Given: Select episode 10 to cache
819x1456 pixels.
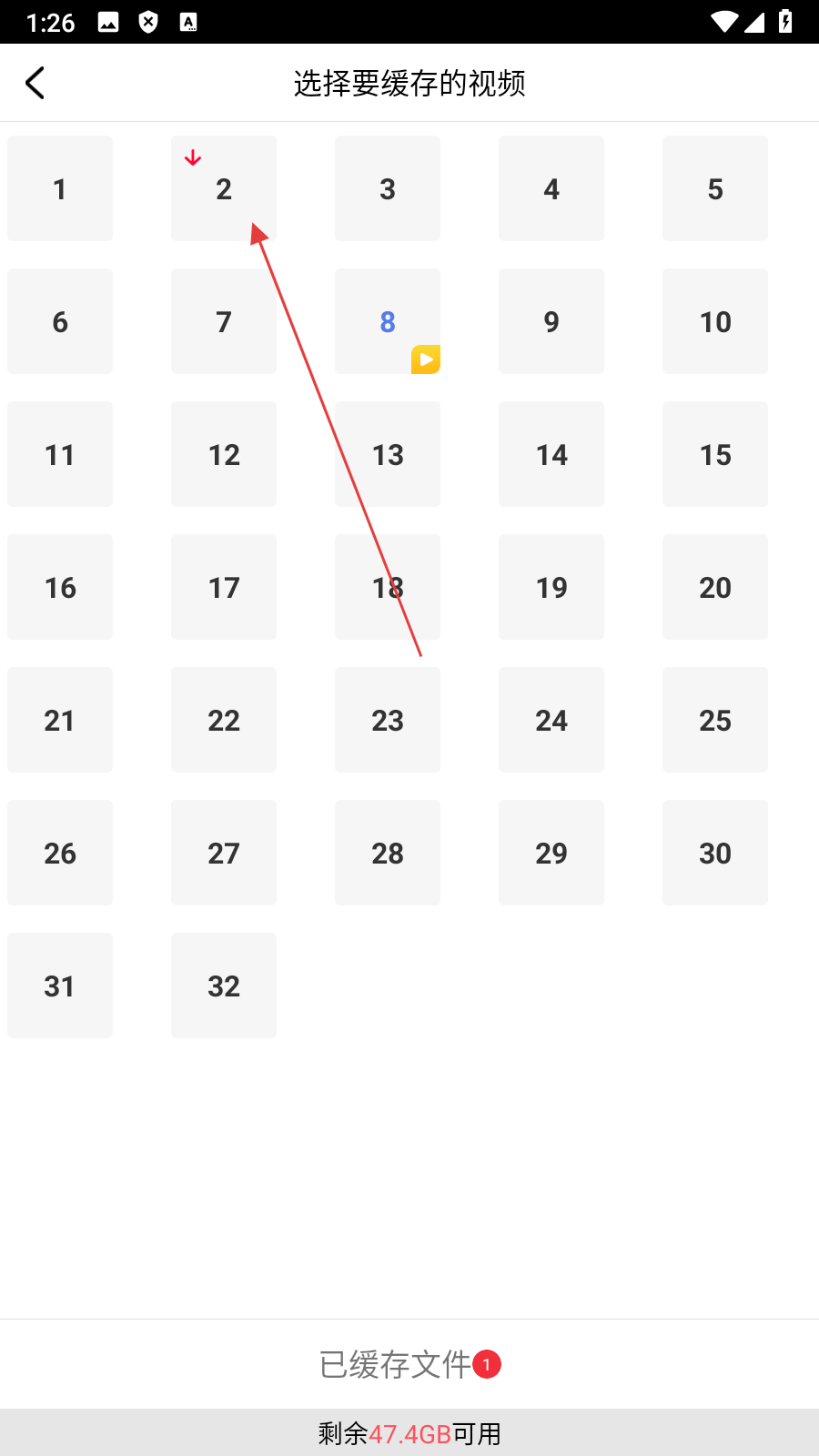Looking at the screenshot, I should point(715,321).
